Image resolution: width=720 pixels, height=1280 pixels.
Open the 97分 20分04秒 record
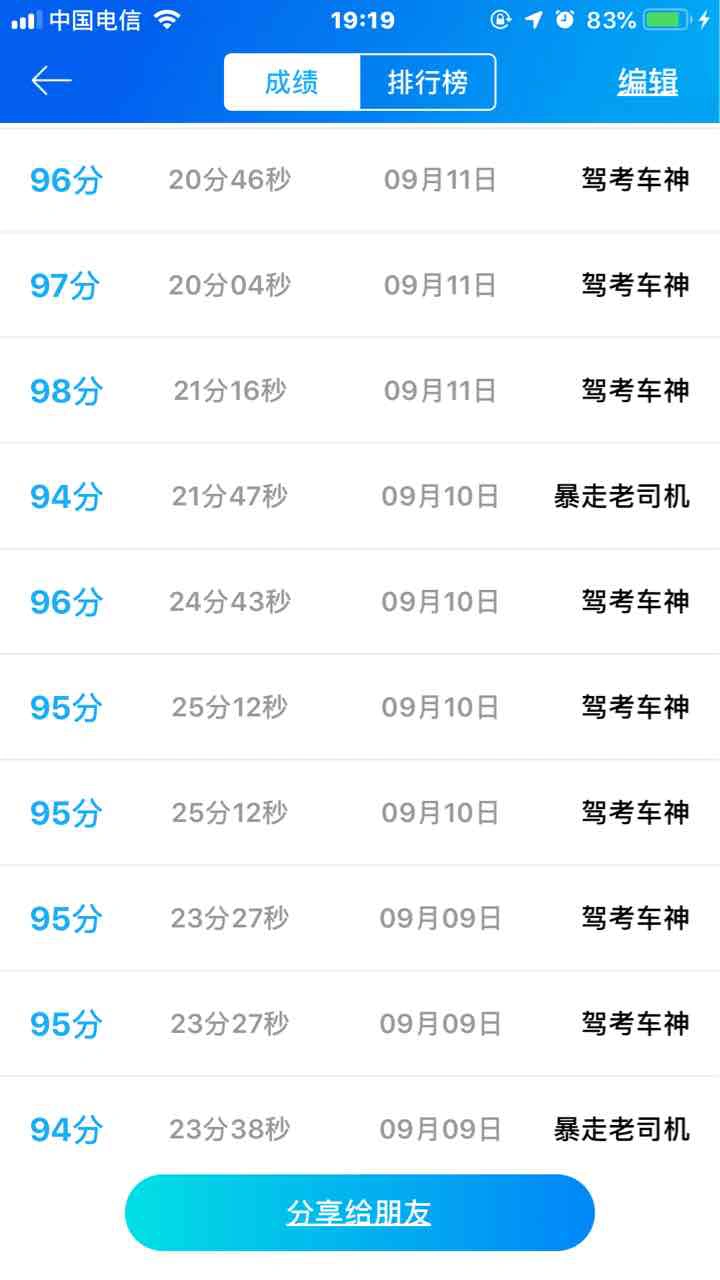[x=360, y=285]
